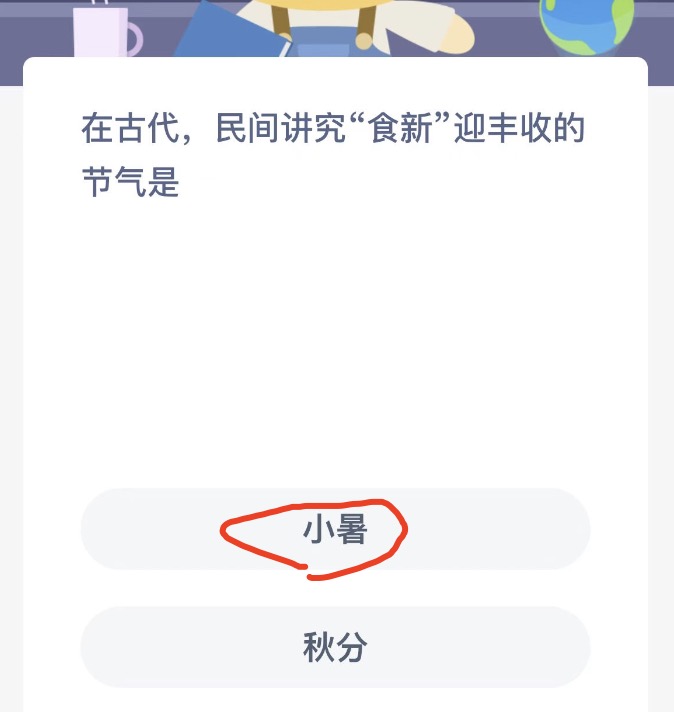Choose the 秋分 answer option
The height and width of the screenshot is (712, 674).
[x=335, y=647]
